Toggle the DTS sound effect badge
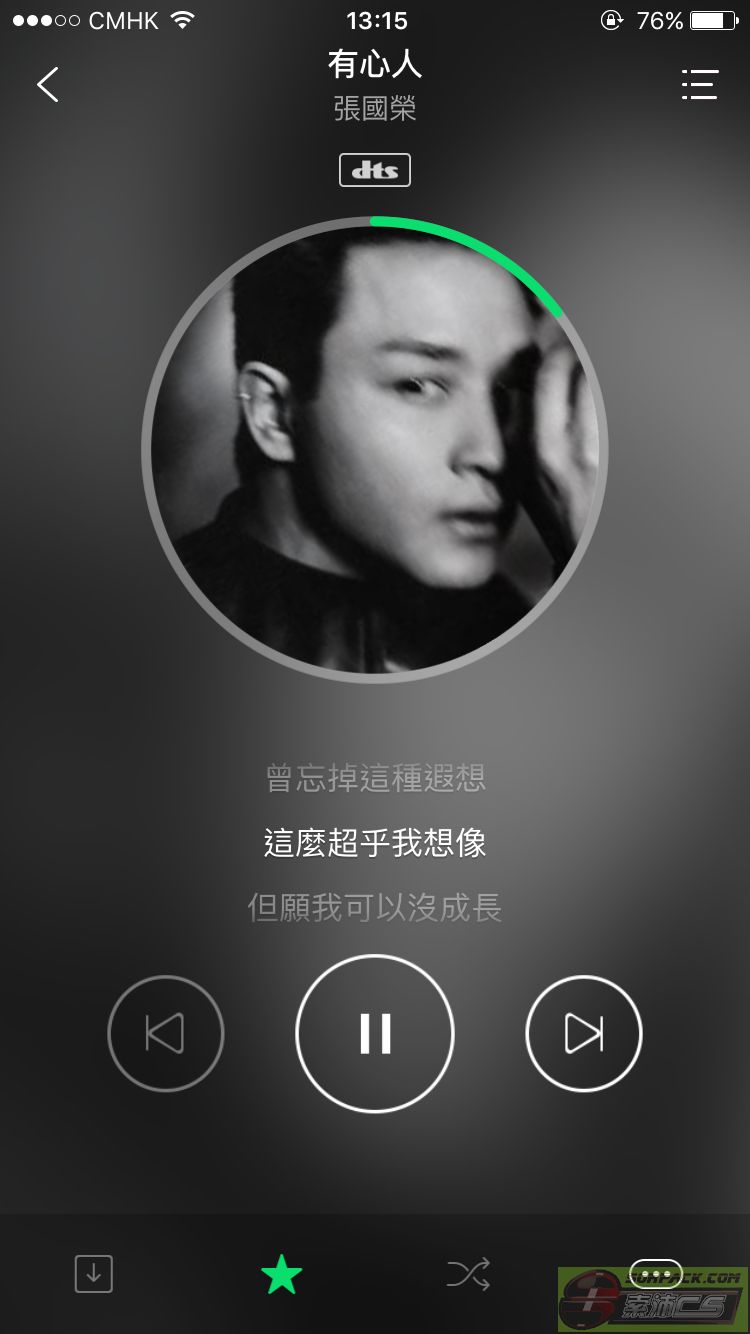Image resolution: width=750 pixels, height=1334 pixels. coord(375,170)
